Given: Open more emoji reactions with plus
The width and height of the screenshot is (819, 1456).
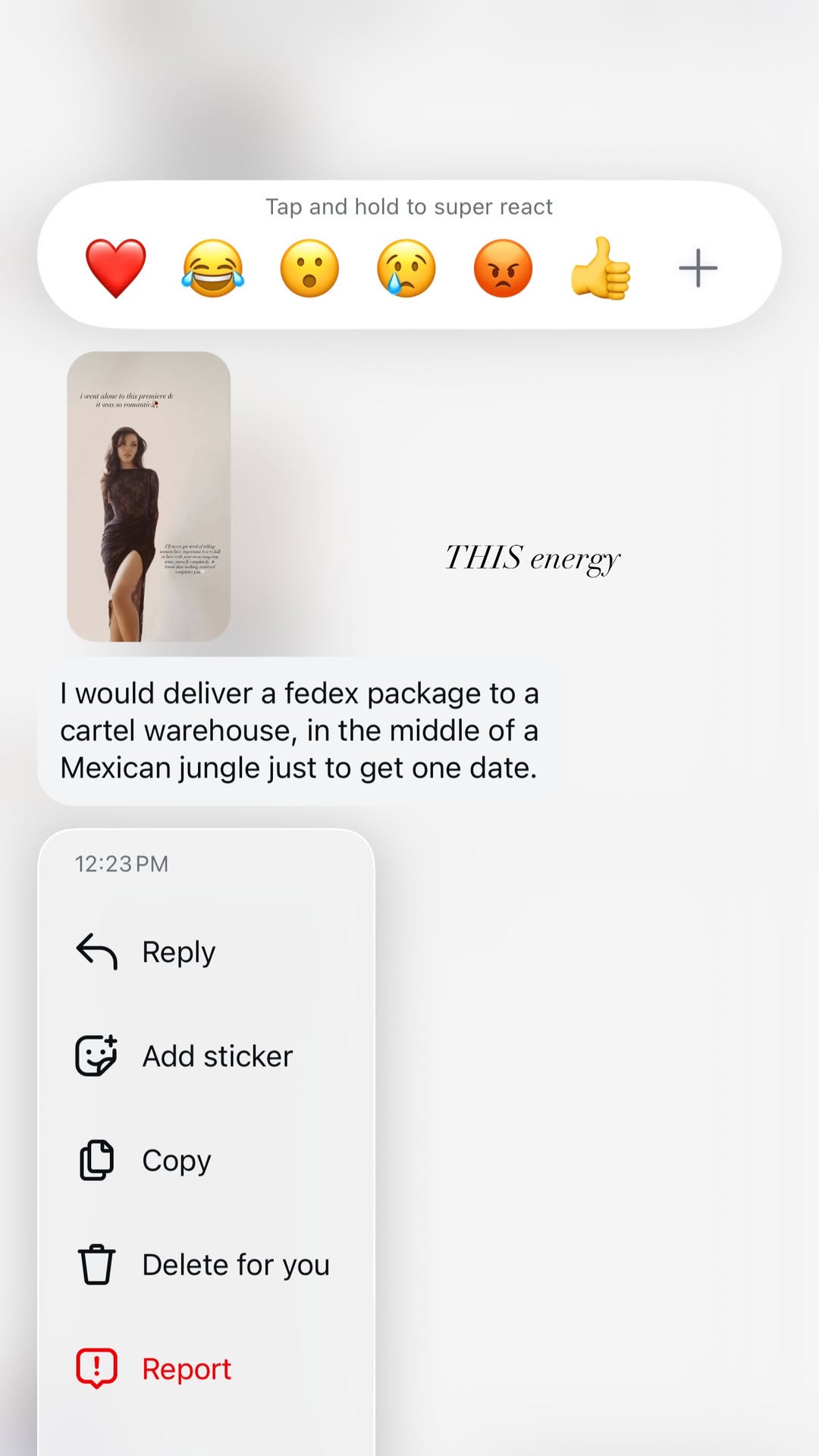Looking at the screenshot, I should pos(698,268).
